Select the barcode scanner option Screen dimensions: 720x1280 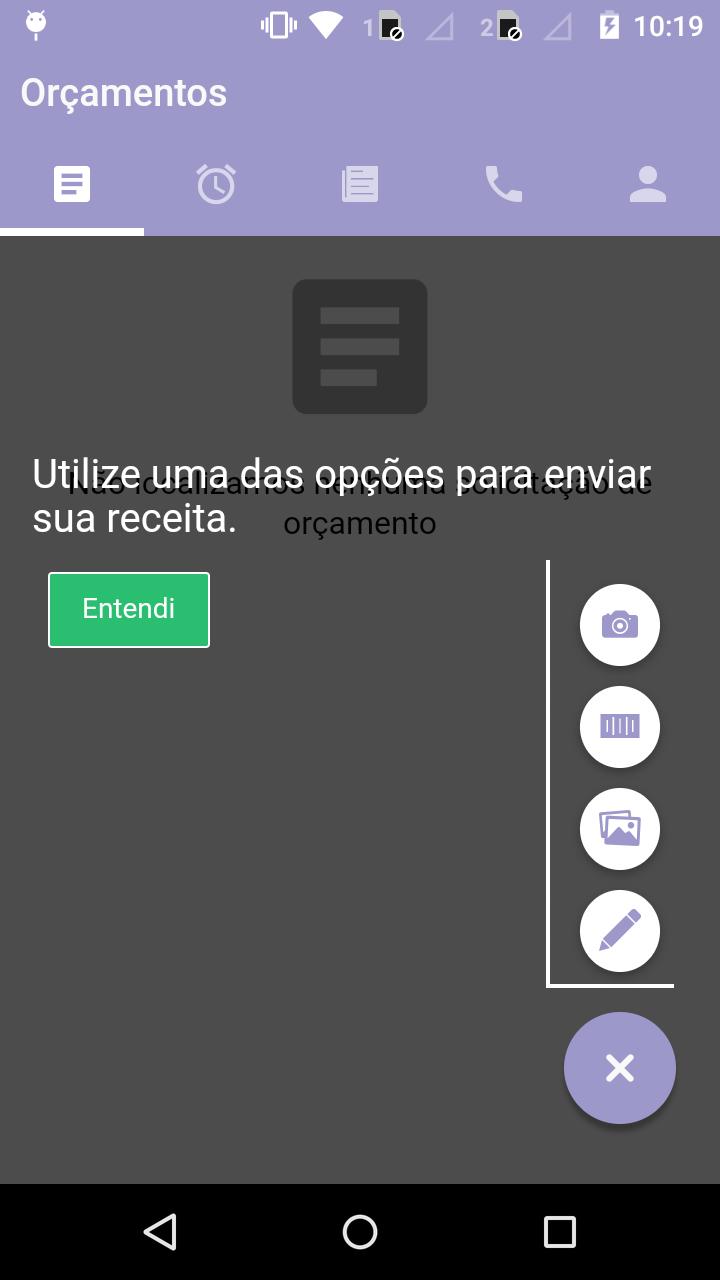pyautogui.click(x=620, y=727)
